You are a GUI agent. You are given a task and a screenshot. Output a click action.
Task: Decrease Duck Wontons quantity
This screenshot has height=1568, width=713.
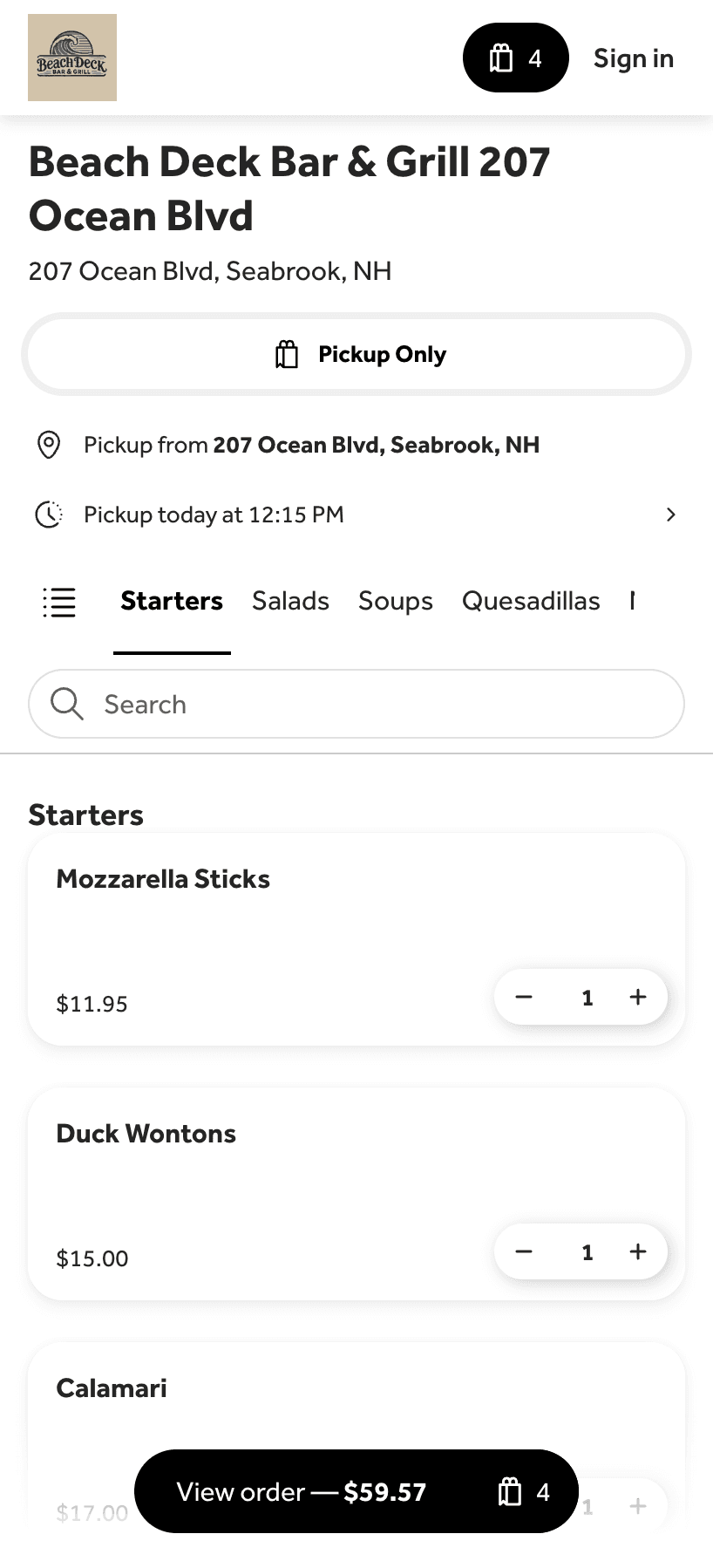pyautogui.click(x=524, y=1251)
